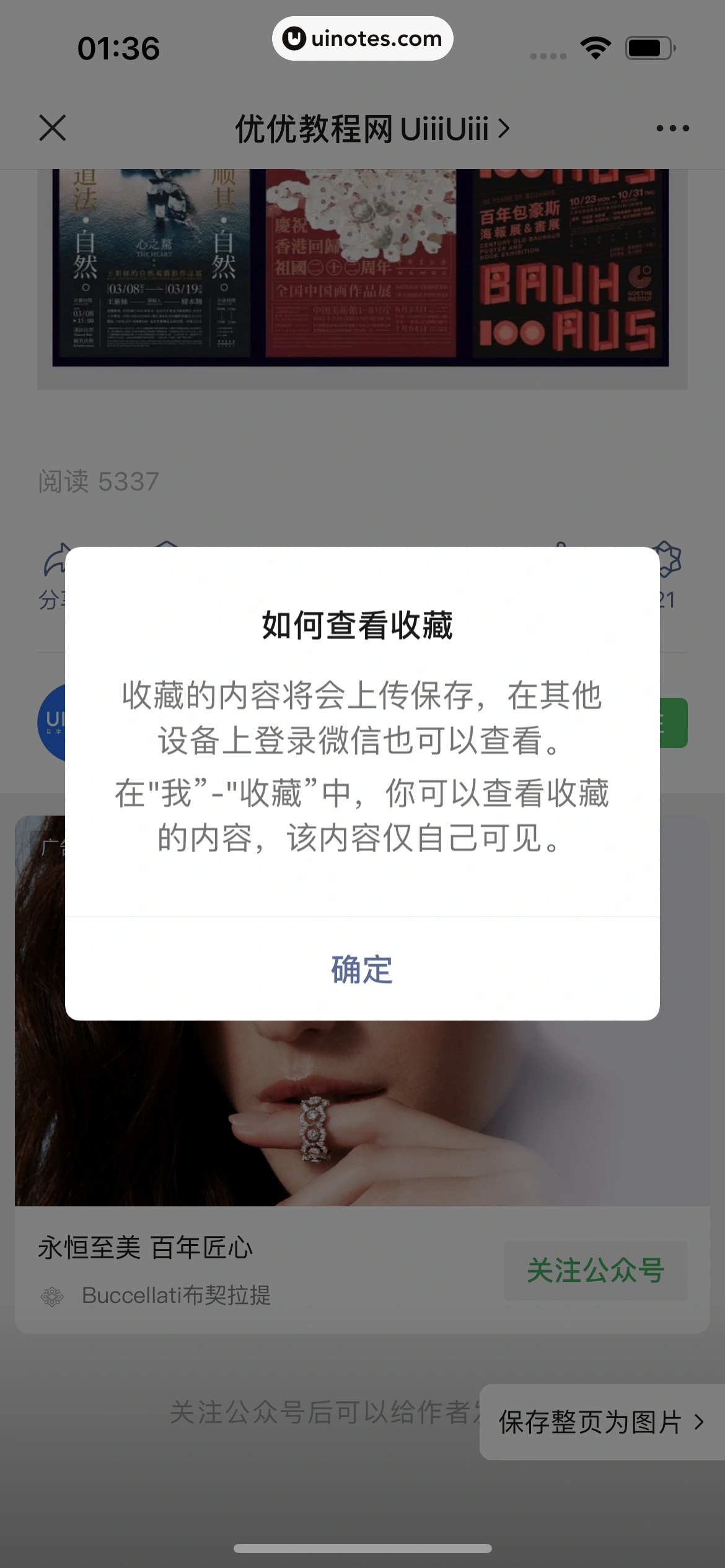
Task: Tap the home indicator bar at bottom
Action: pyautogui.click(x=362, y=1549)
